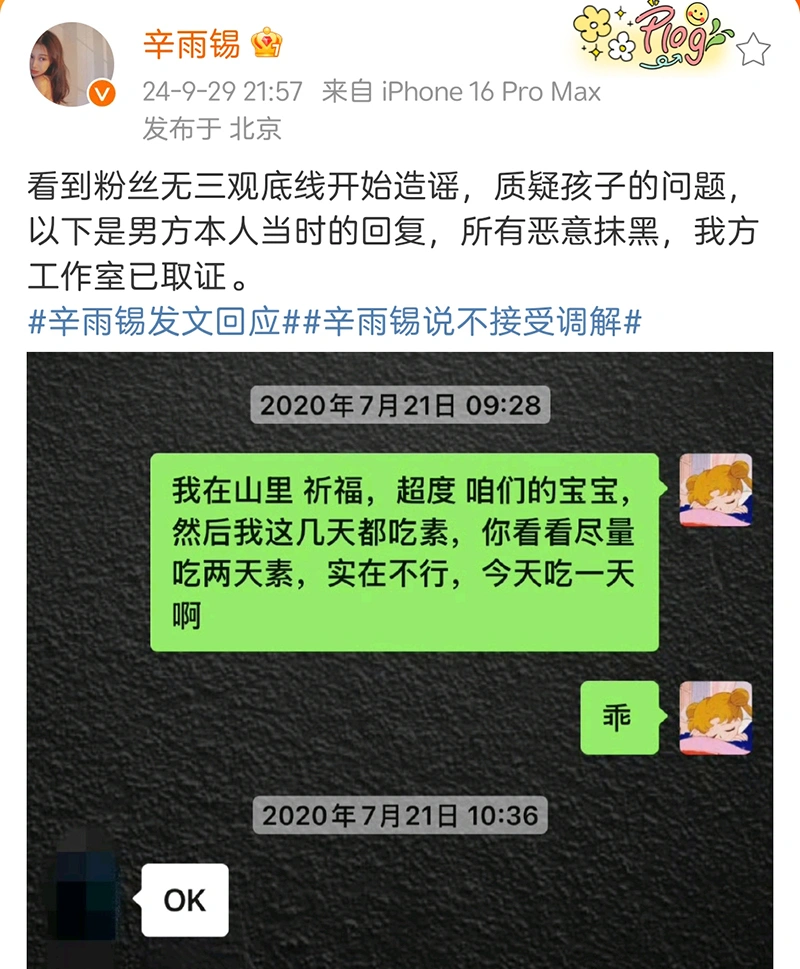Open the 辛雨锡 username profile link
Viewport: 800px width, 969px height.
[x=192, y=43]
